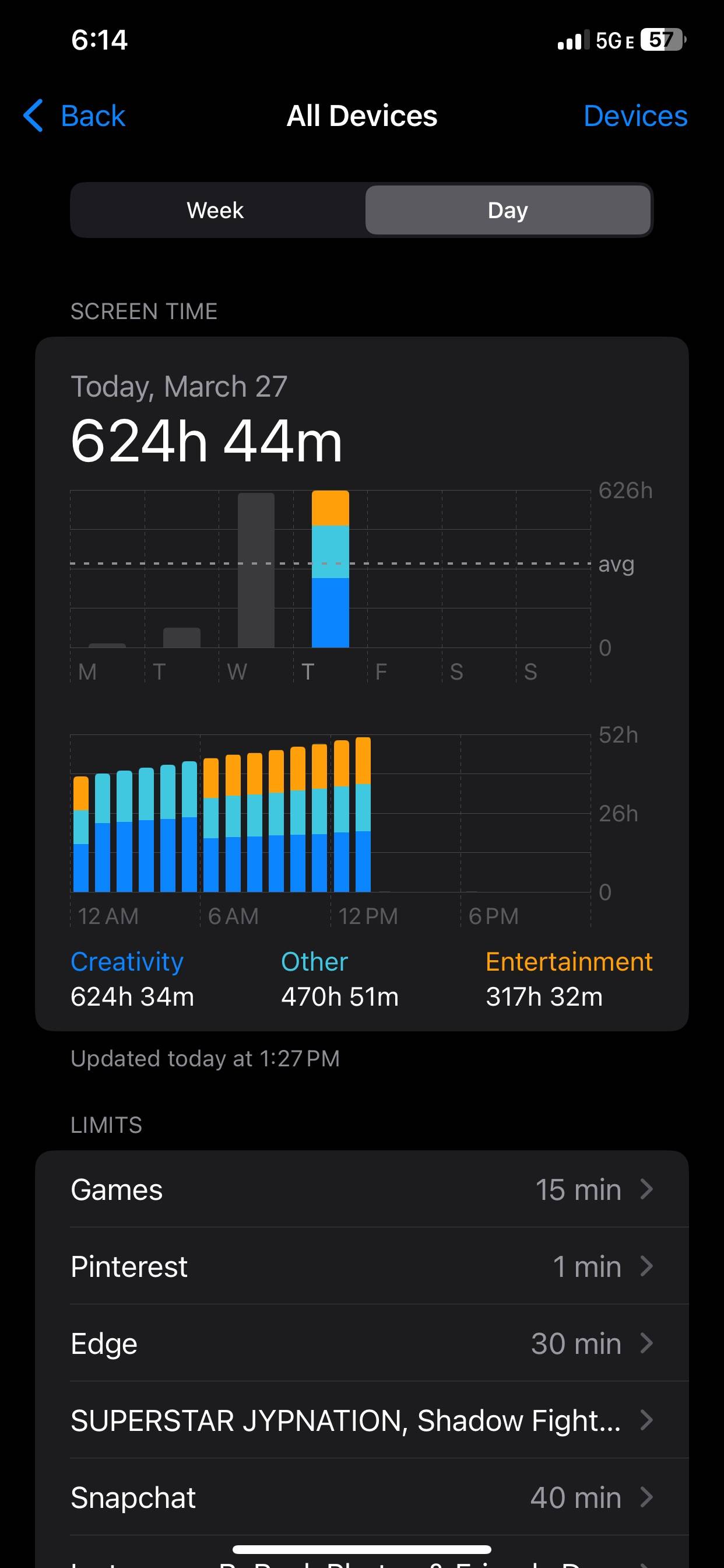Open the Edge limit row

tap(362, 1343)
